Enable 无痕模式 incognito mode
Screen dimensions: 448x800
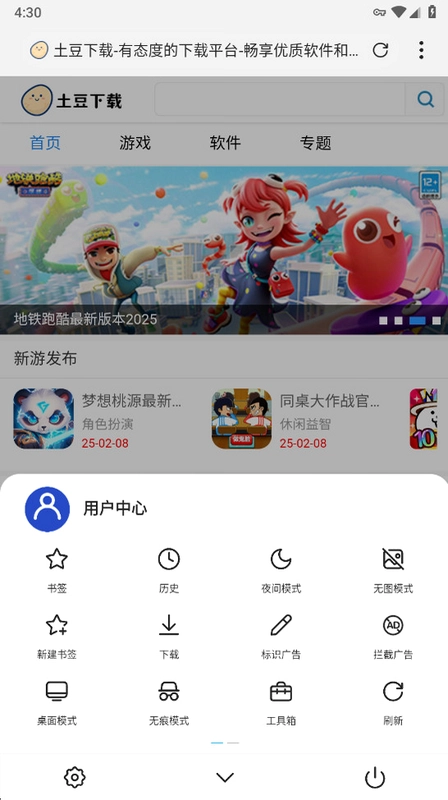tap(169, 703)
